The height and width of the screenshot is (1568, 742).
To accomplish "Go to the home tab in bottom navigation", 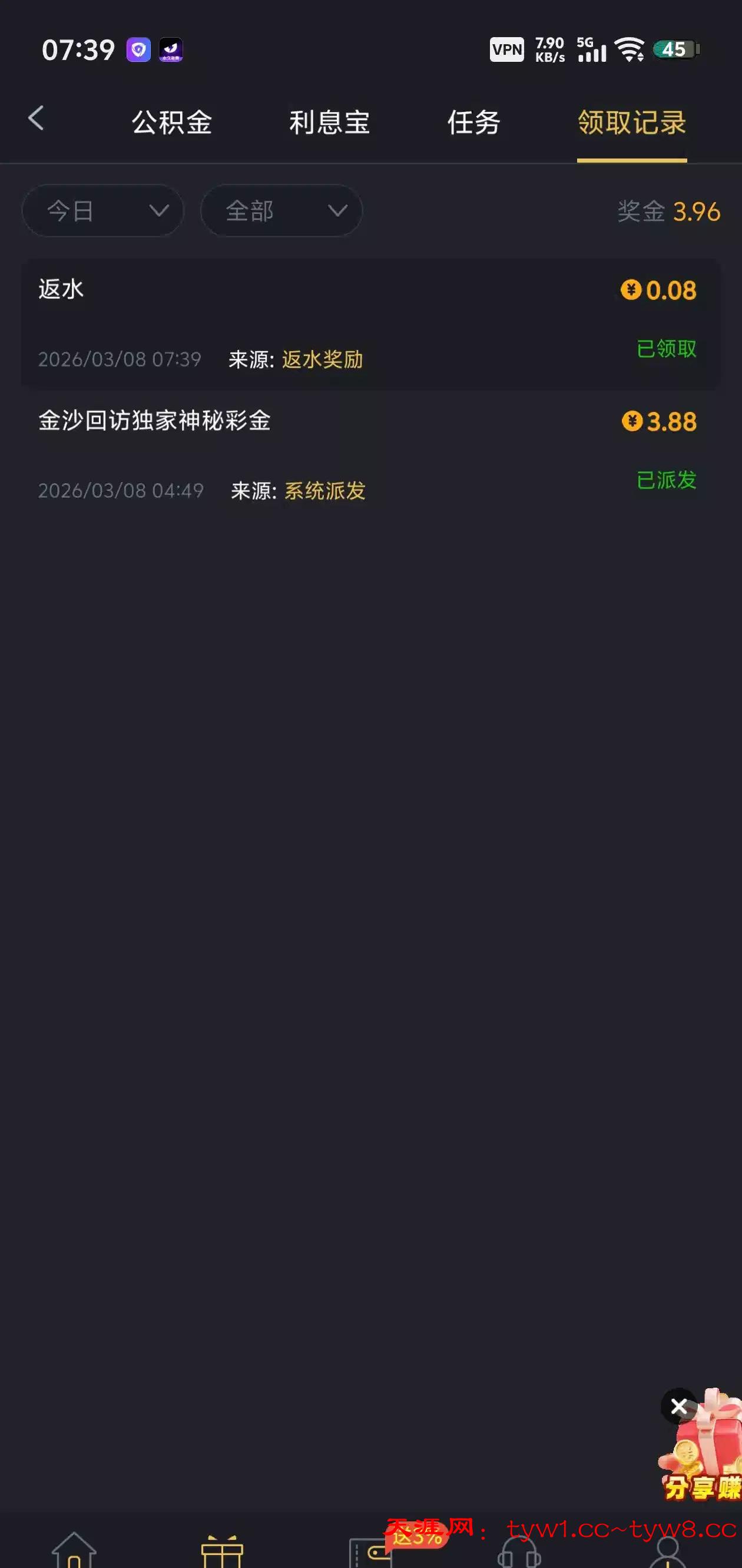I will click(74, 1551).
